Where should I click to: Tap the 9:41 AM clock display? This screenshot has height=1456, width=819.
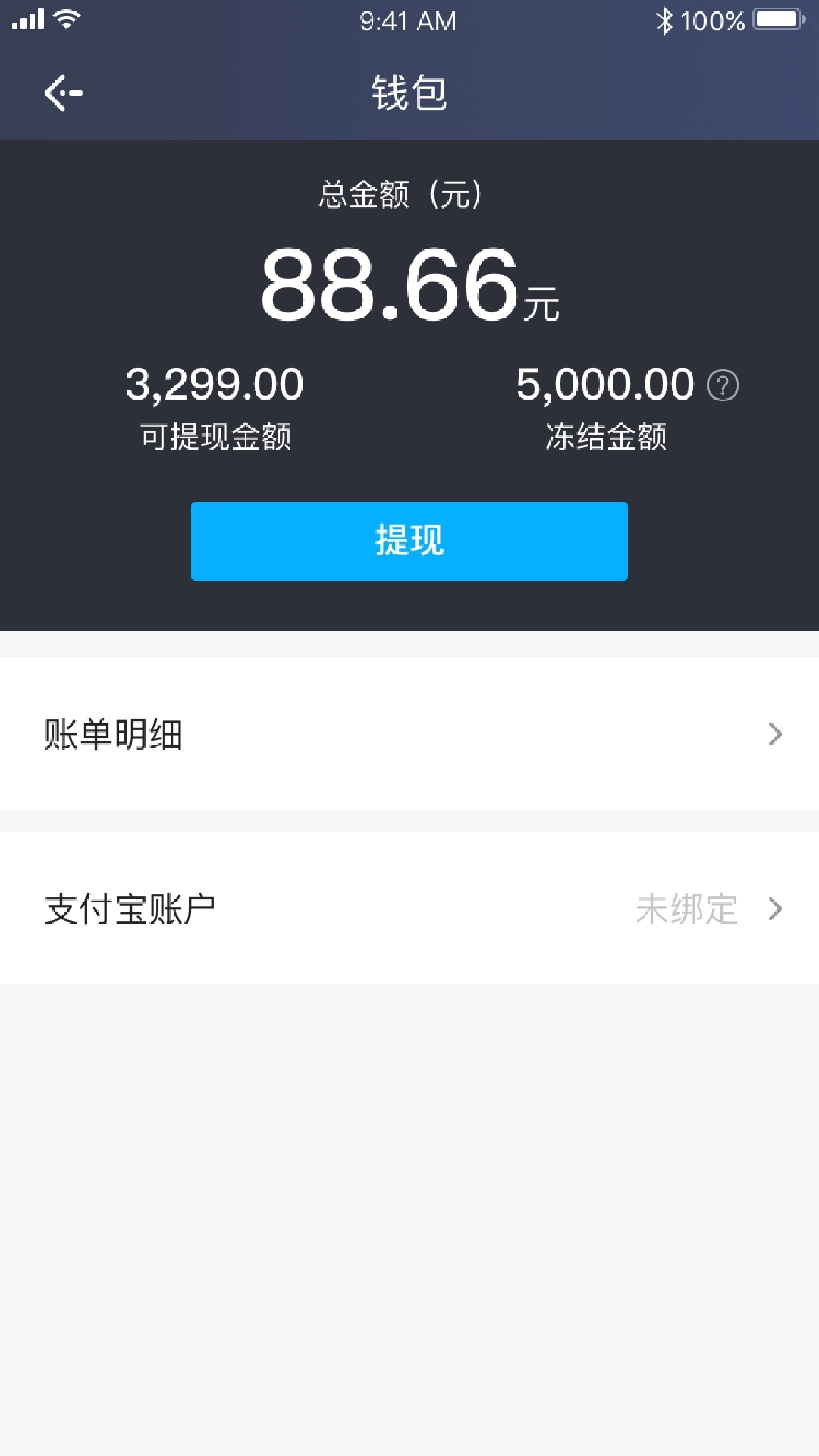coord(409,20)
